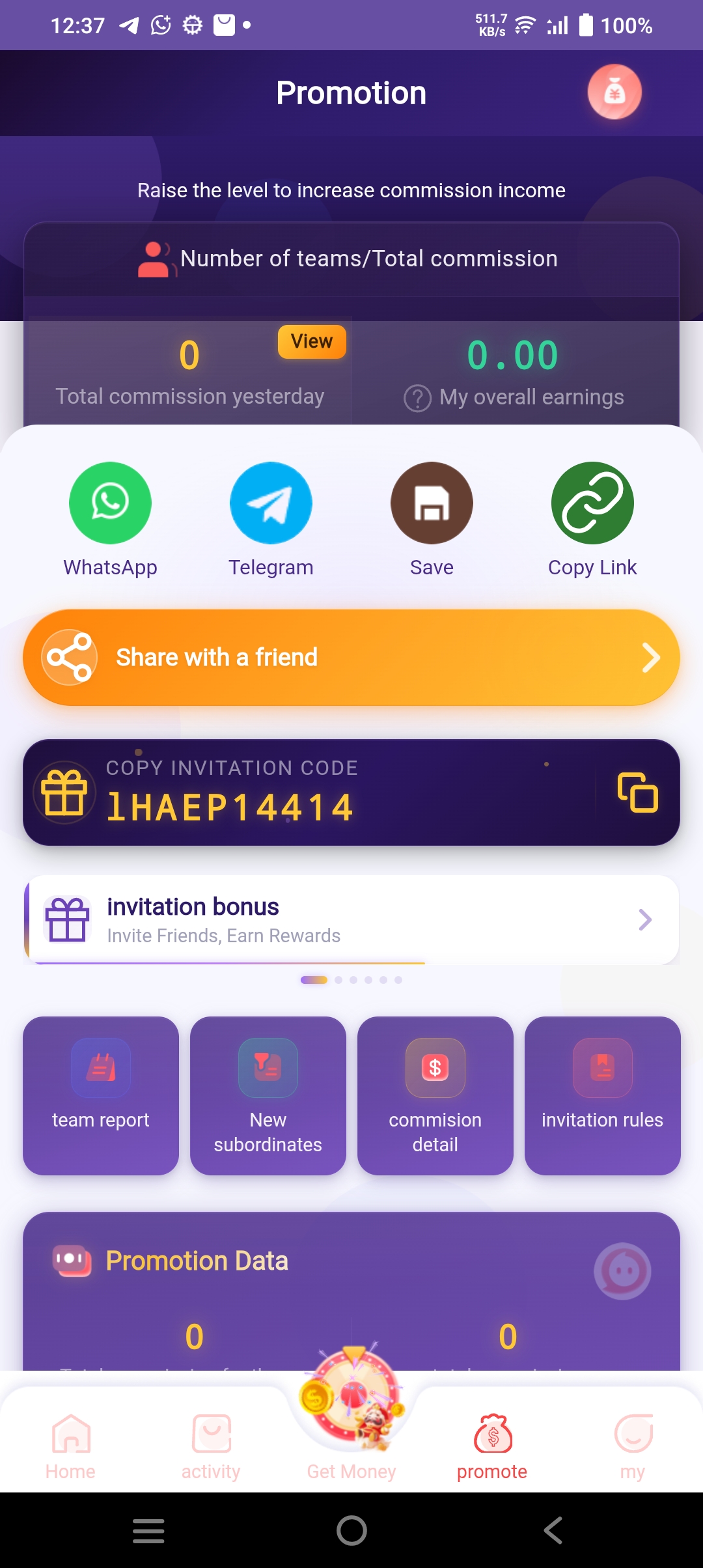The height and width of the screenshot is (1568, 703).
Task: View New subordinates
Action: pos(268,1095)
